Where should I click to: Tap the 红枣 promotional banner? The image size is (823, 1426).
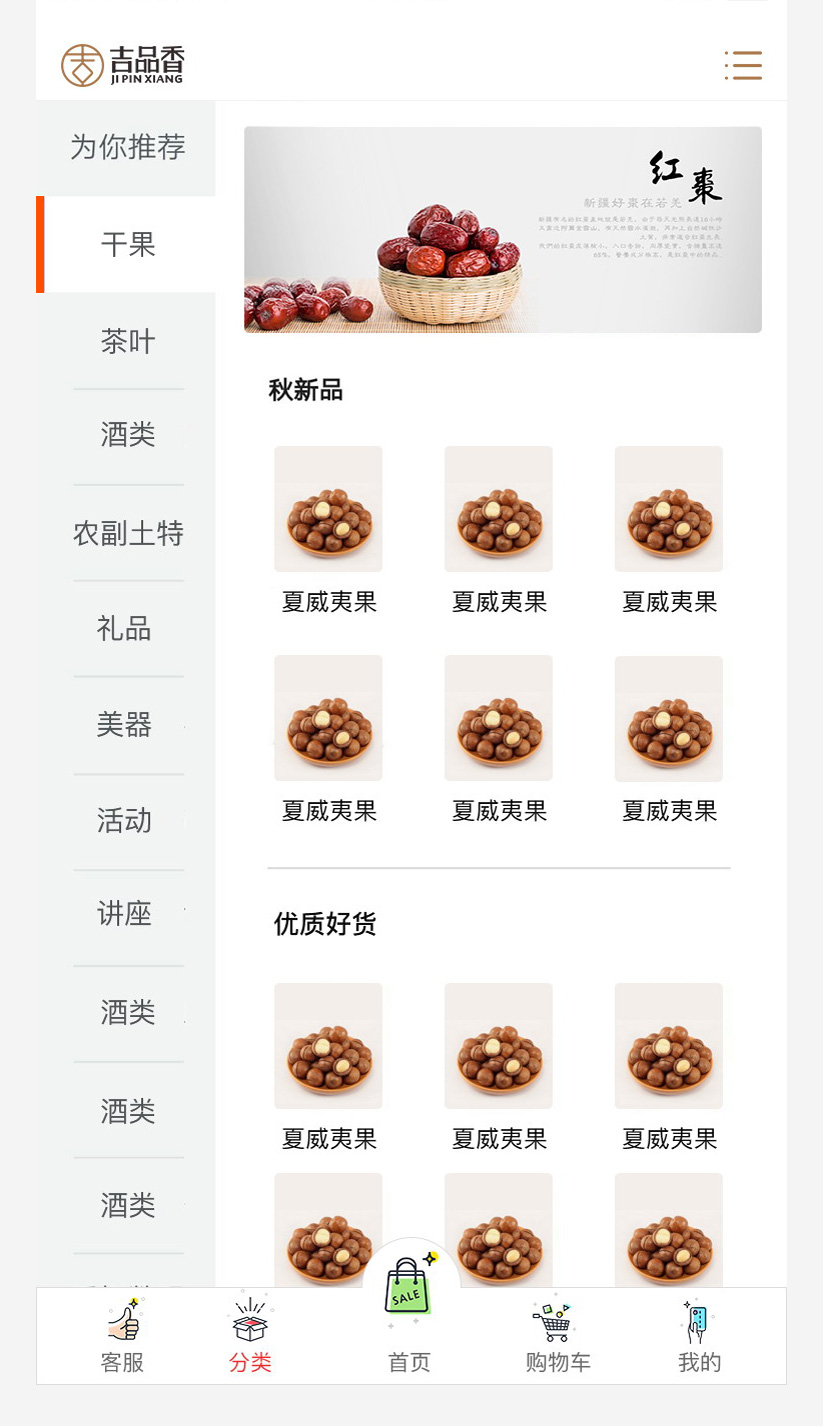pos(500,228)
